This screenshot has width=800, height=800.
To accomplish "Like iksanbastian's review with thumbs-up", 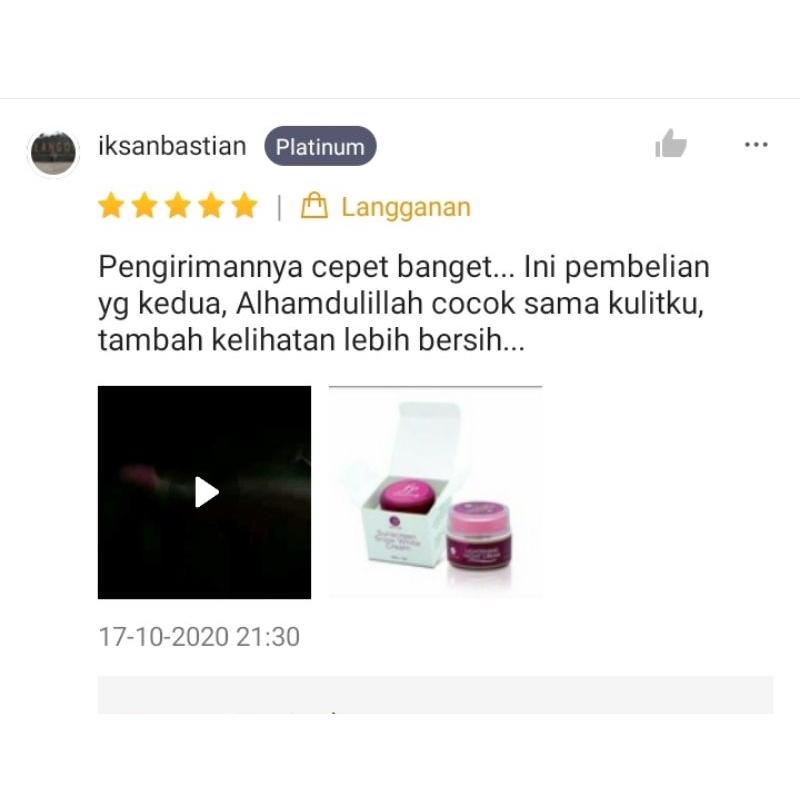I will coord(671,145).
